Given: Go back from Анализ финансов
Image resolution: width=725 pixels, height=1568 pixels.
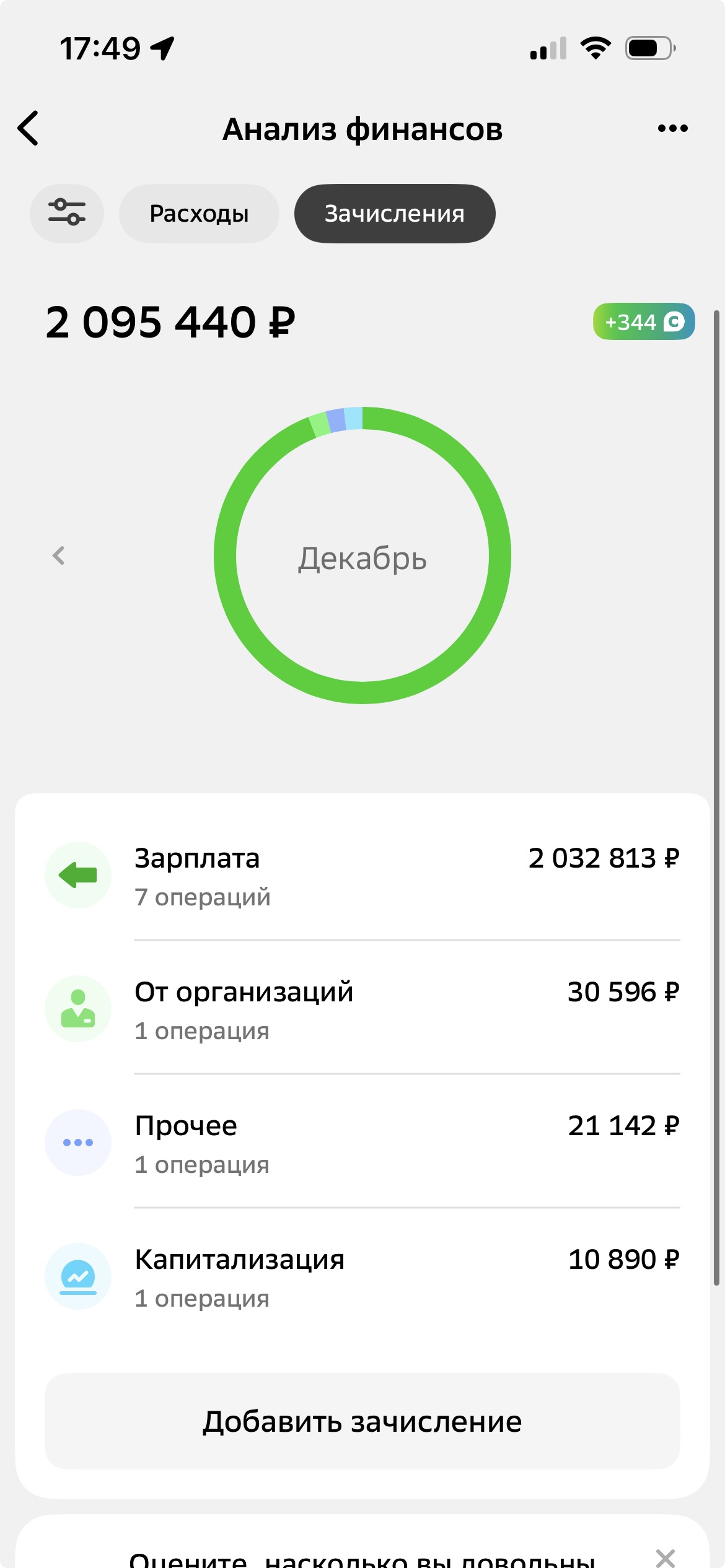Looking at the screenshot, I should coord(29,128).
